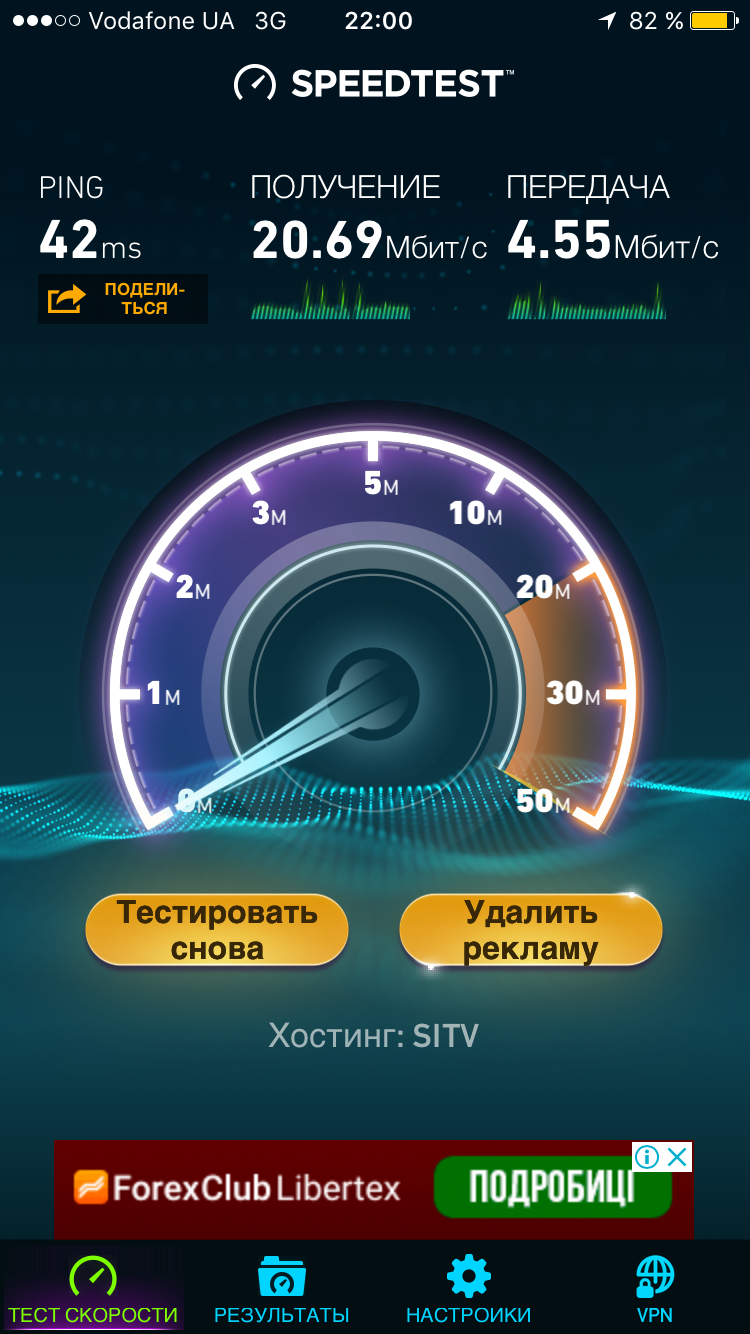Screen dimensions: 750x1334
Task: Select the VPN tab
Action: pyautogui.click(x=655, y=1290)
